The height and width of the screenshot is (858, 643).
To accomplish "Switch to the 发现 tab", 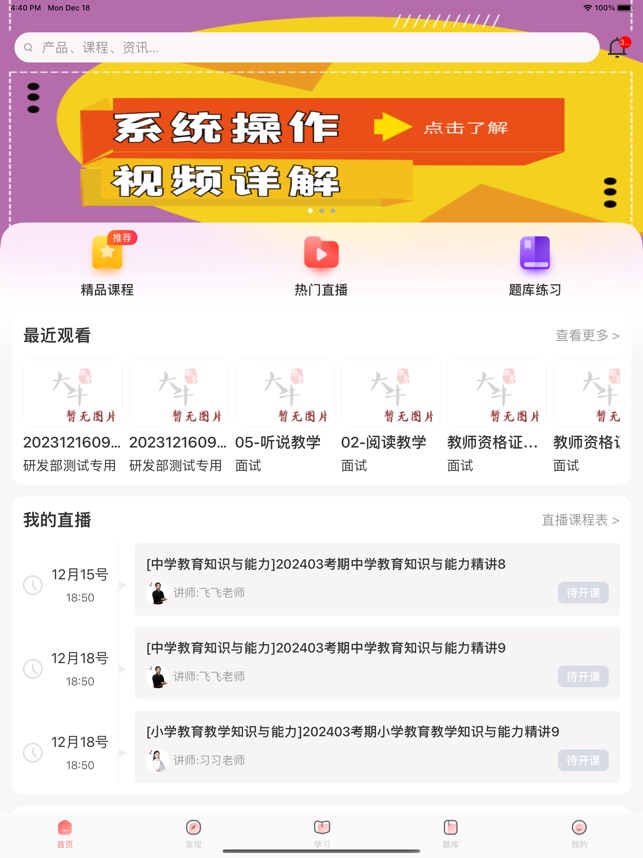I will [193, 833].
